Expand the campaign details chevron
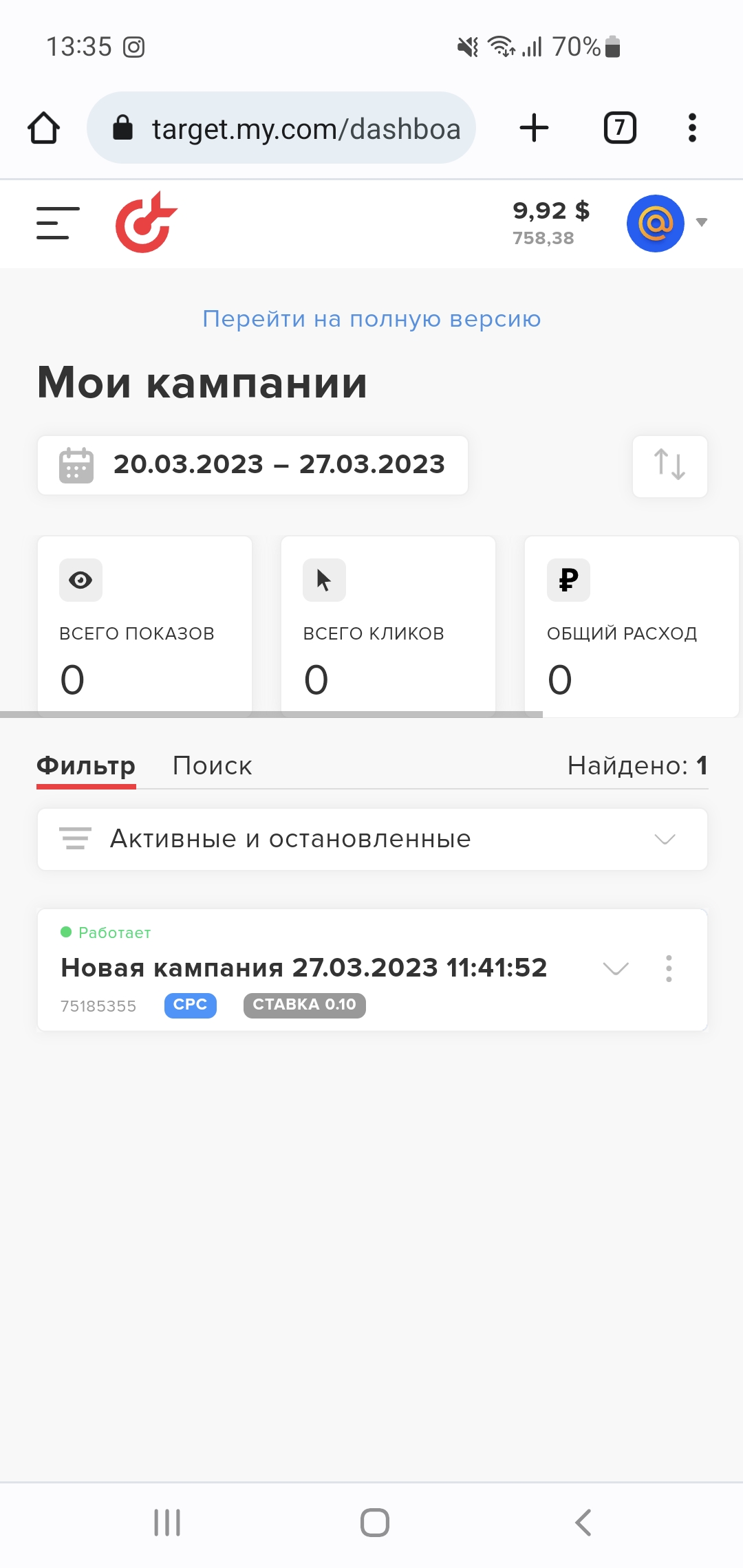The width and height of the screenshot is (743, 1568). point(616,968)
